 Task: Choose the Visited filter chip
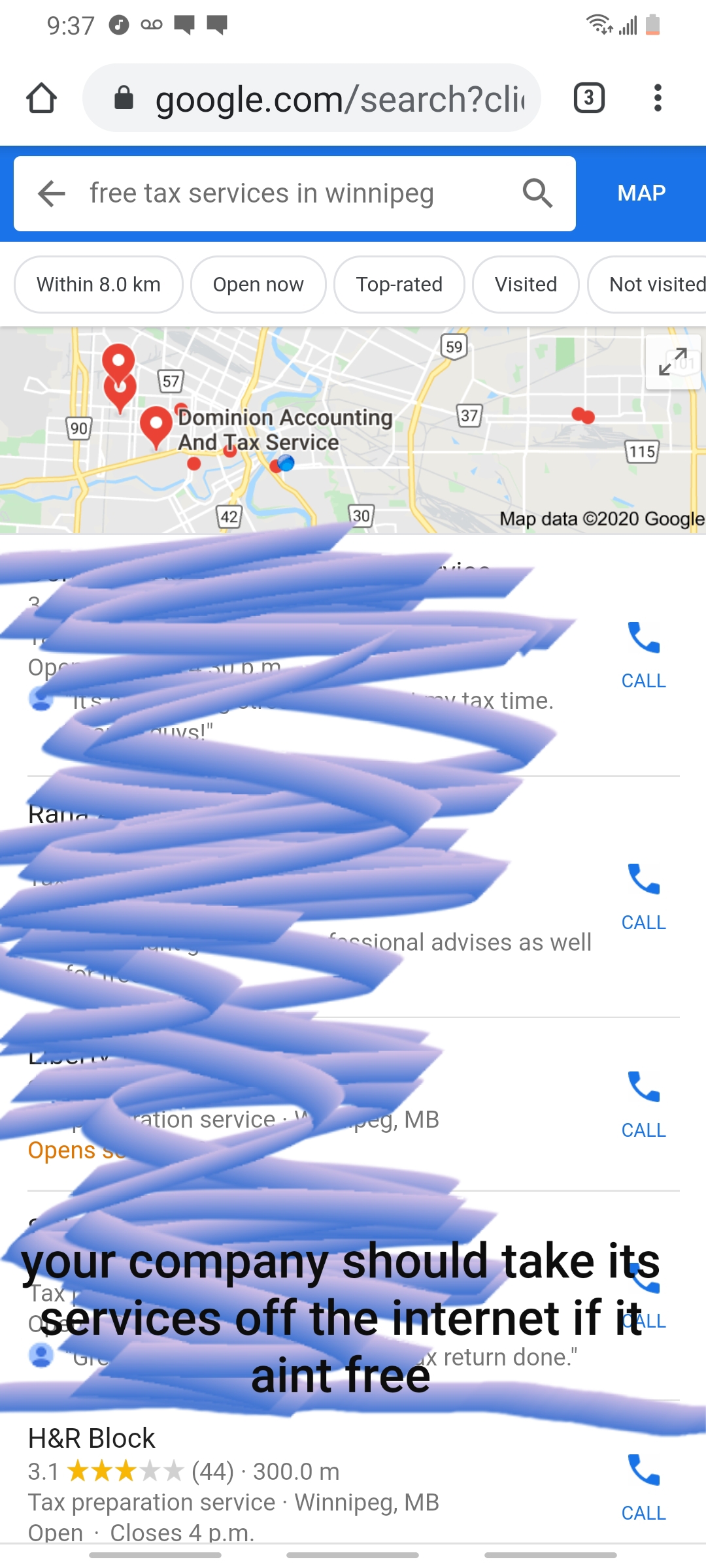(526, 285)
